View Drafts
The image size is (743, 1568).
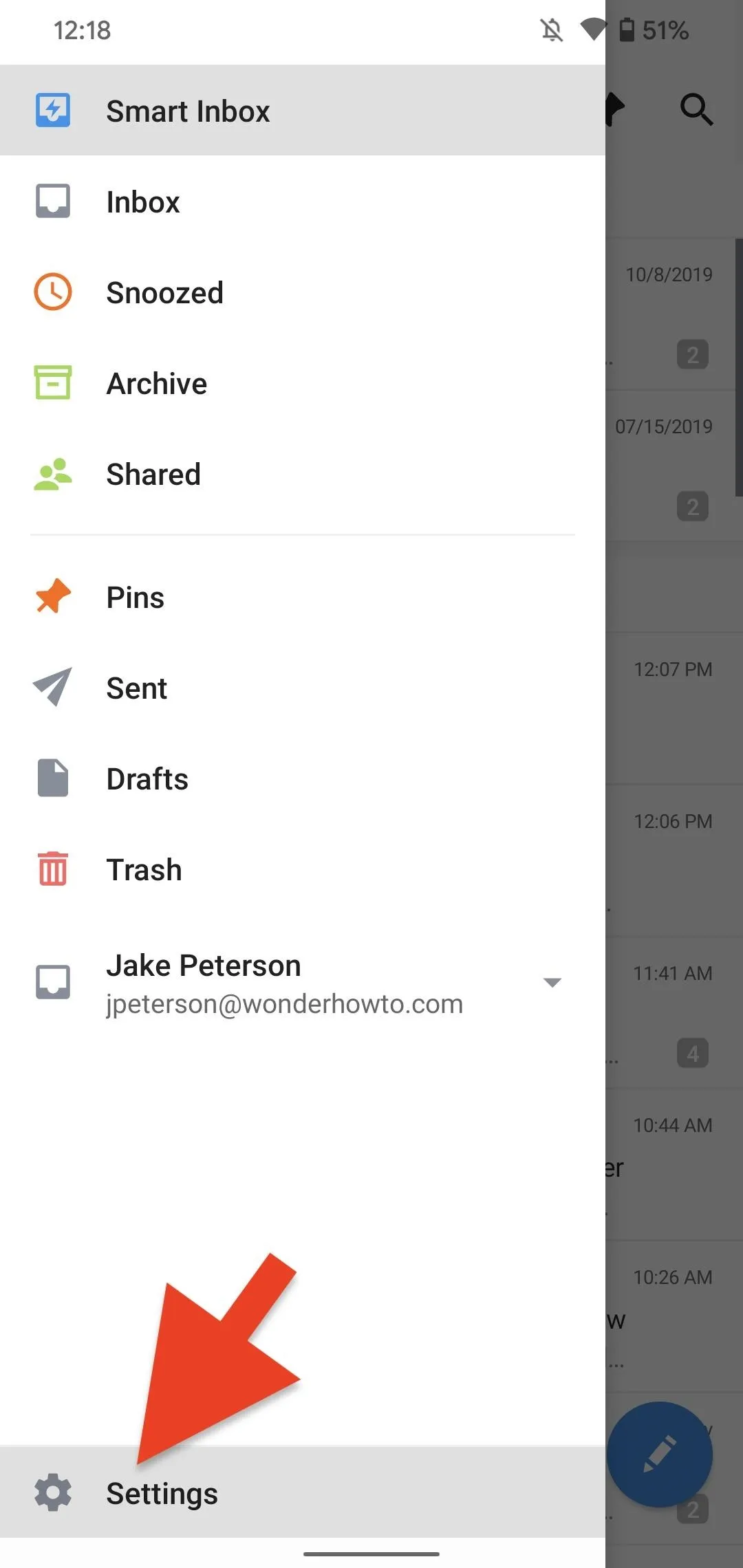tap(303, 778)
